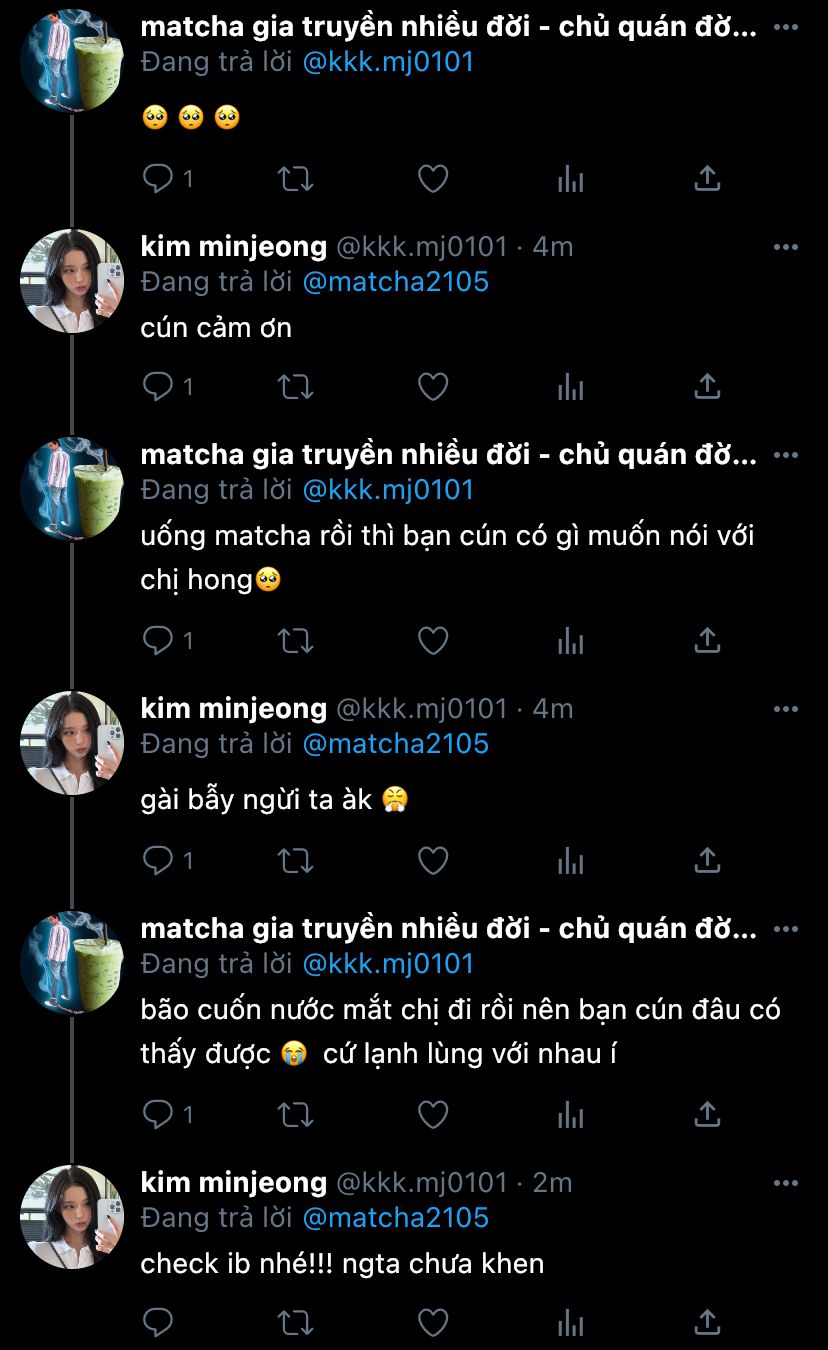Like the "gài bẫy ngừi ta àk" tweet

tap(432, 860)
